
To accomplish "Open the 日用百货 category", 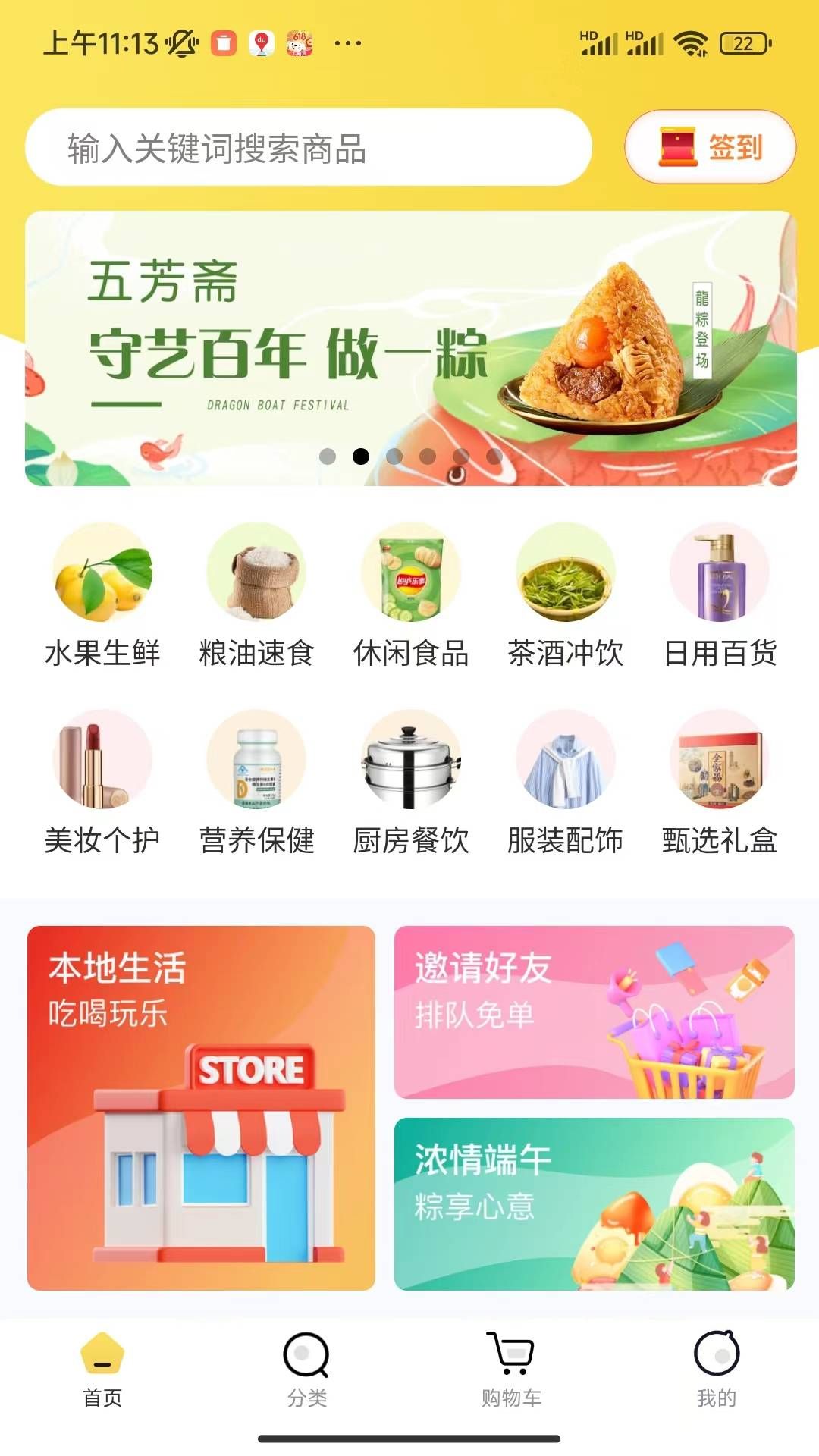I will click(720, 595).
